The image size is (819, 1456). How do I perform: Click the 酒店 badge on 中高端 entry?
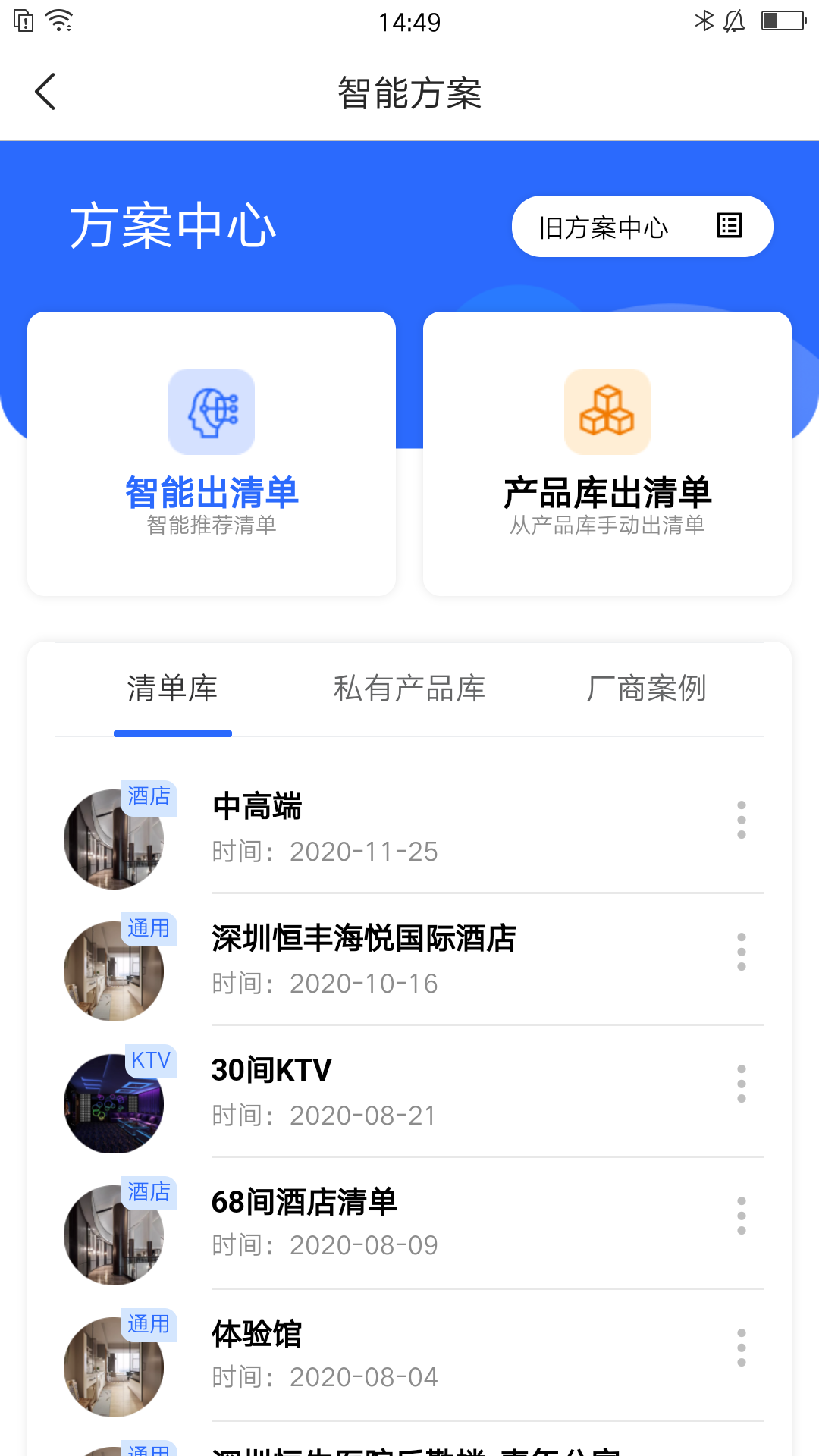149,798
